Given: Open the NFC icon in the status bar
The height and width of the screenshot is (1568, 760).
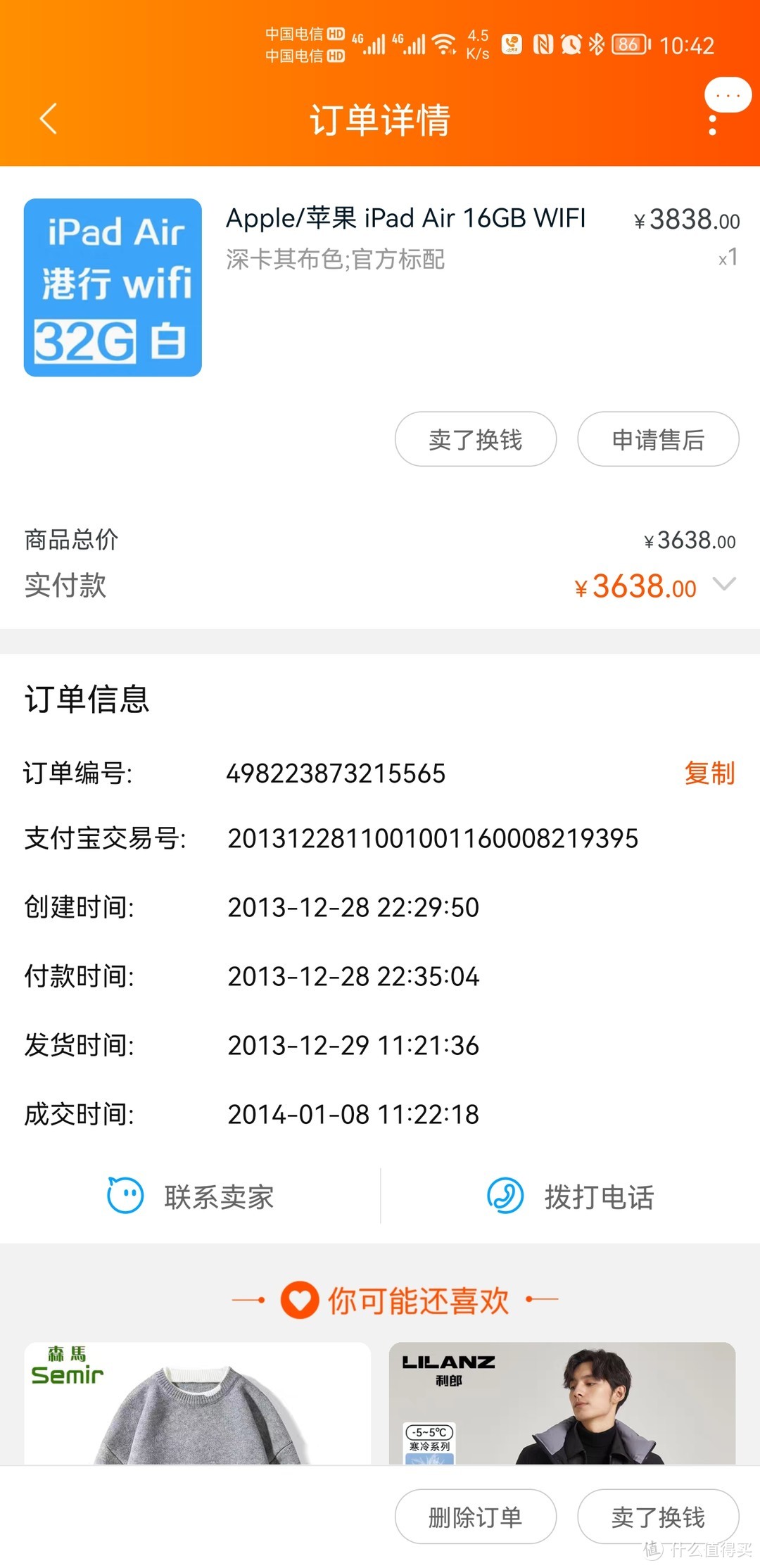Looking at the screenshot, I should [x=544, y=44].
